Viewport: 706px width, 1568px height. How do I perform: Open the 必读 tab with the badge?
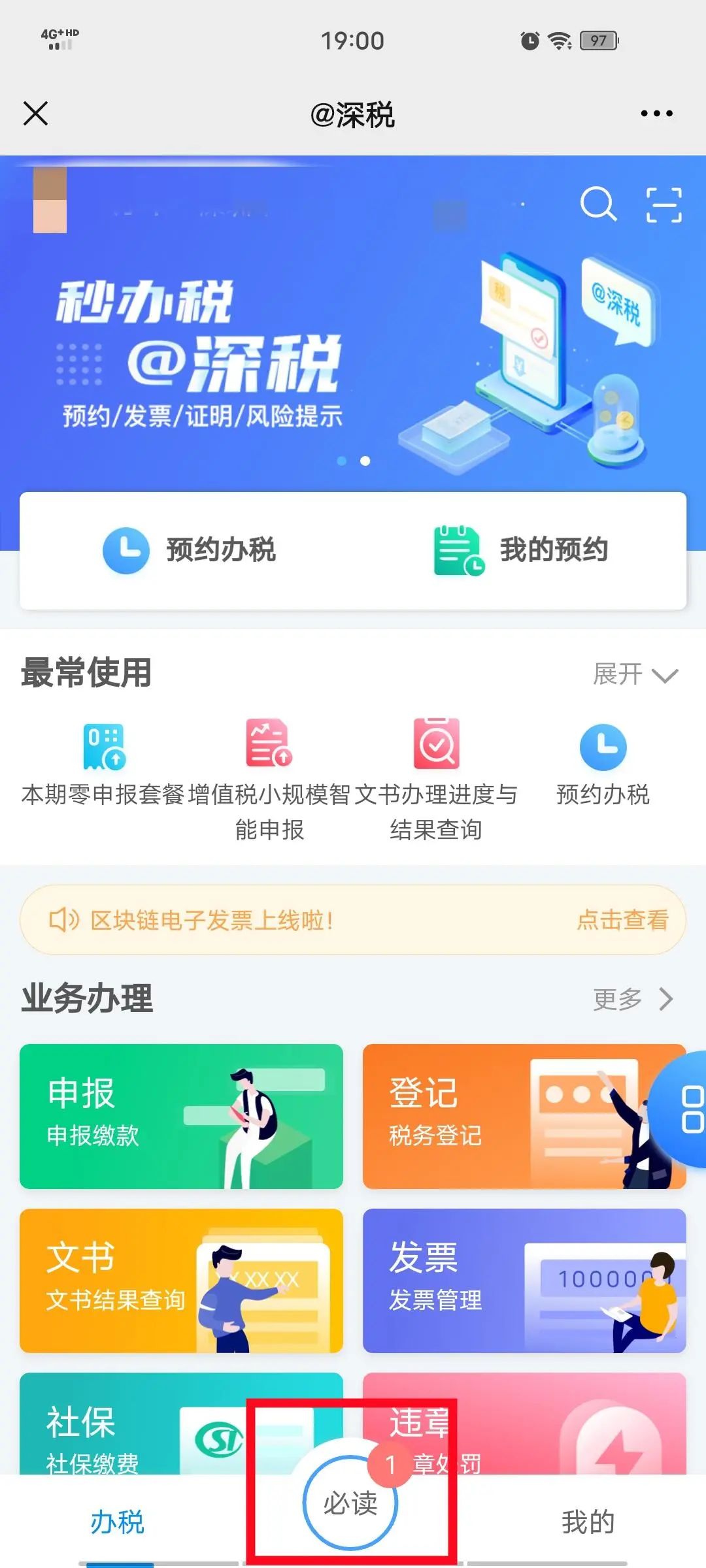351,1503
